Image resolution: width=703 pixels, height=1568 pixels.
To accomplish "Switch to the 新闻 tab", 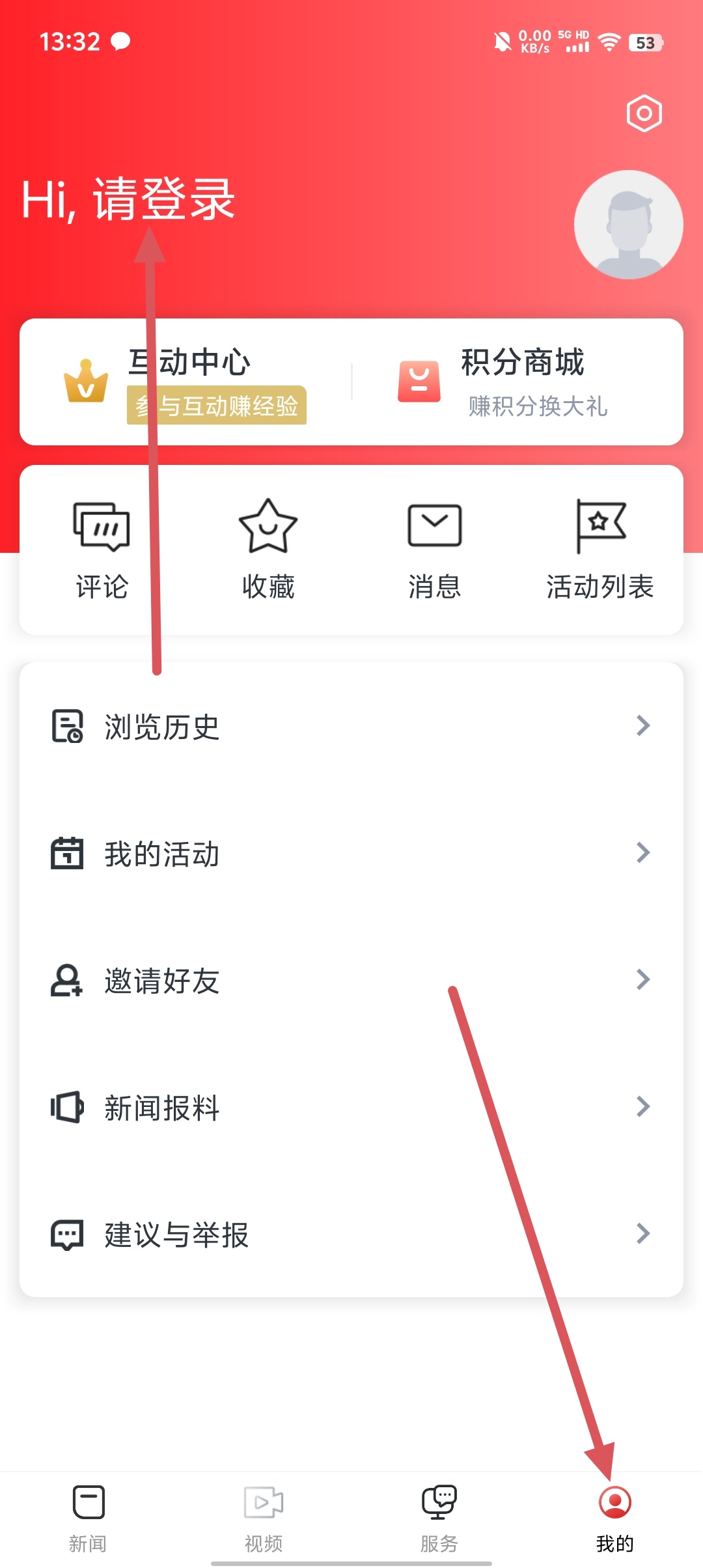I will coord(88,1519).
